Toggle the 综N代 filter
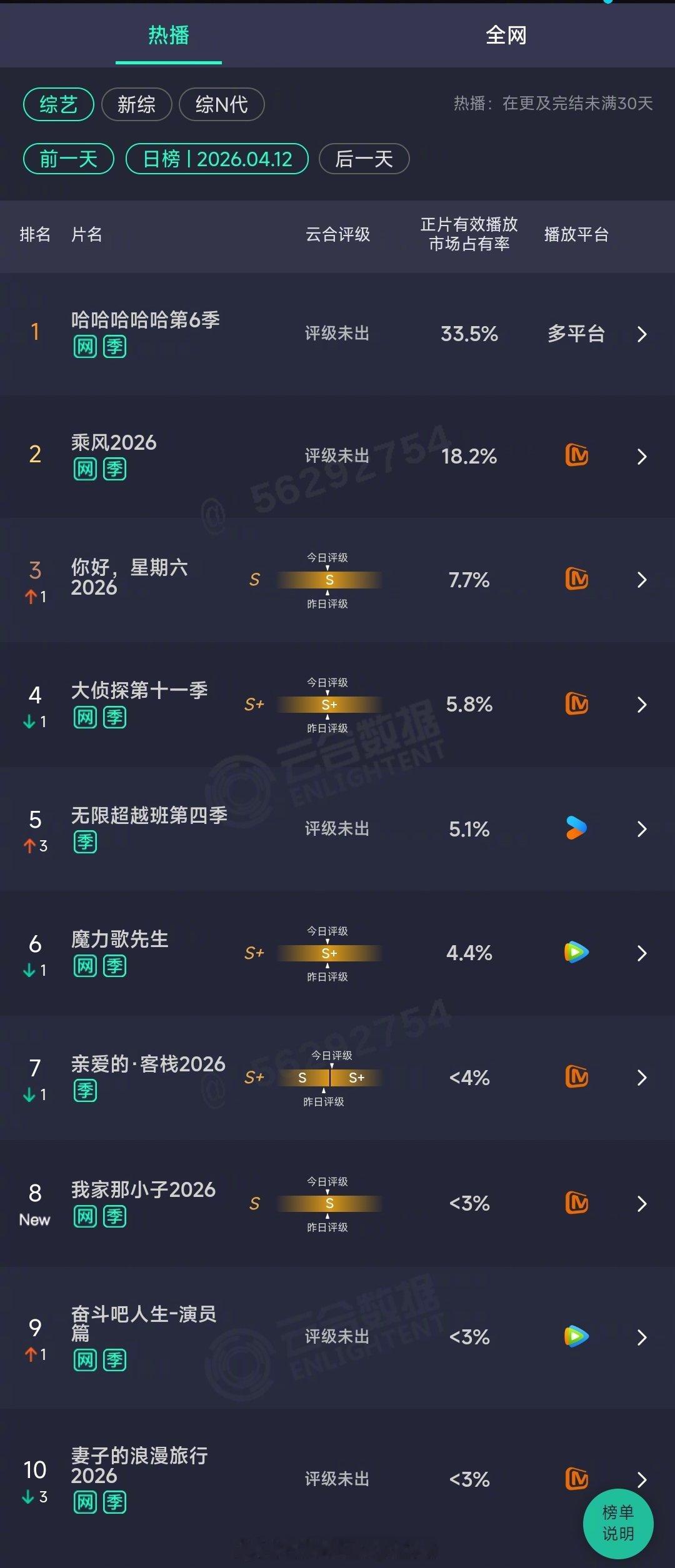The width and height of the screenshot is (675, 1568). (x=222, y=105)
